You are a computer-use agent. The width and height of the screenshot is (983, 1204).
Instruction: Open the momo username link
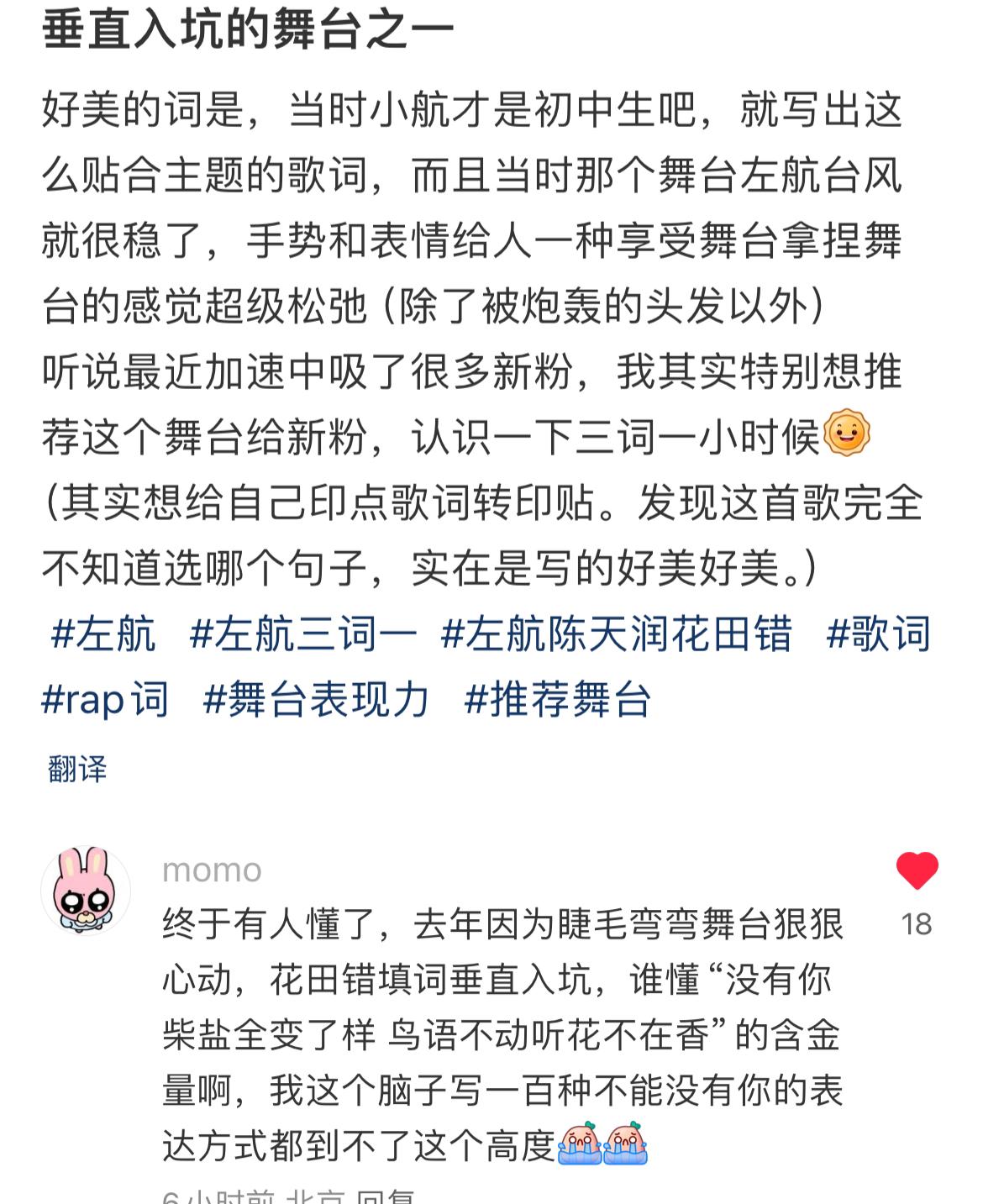point(212,870)
